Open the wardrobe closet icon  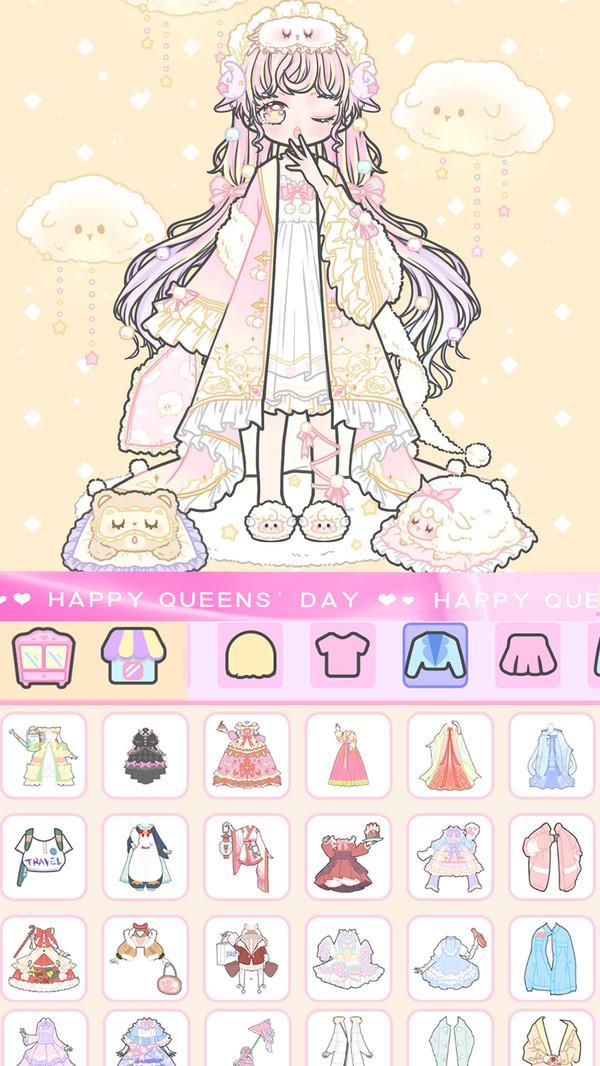click(x=43, y=657)
